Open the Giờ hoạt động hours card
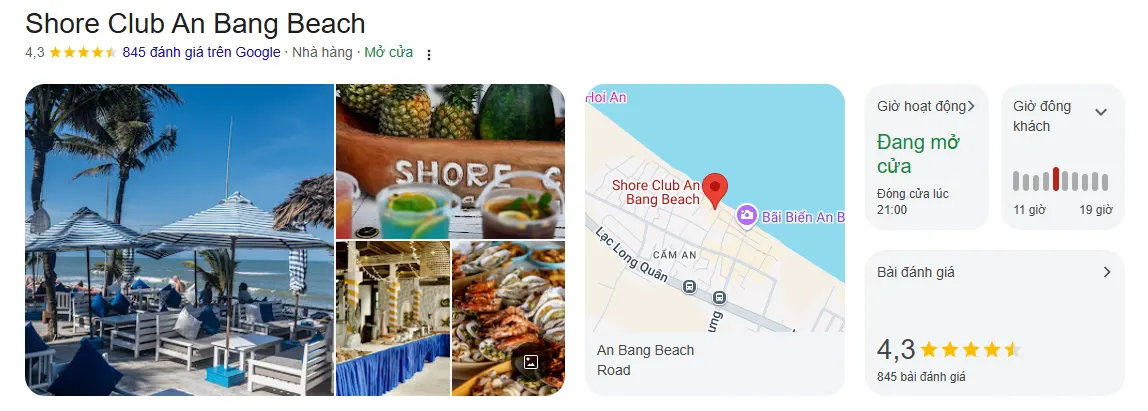Image resolution: width=1148 pixels, height=411 pixels. point(926,157)
